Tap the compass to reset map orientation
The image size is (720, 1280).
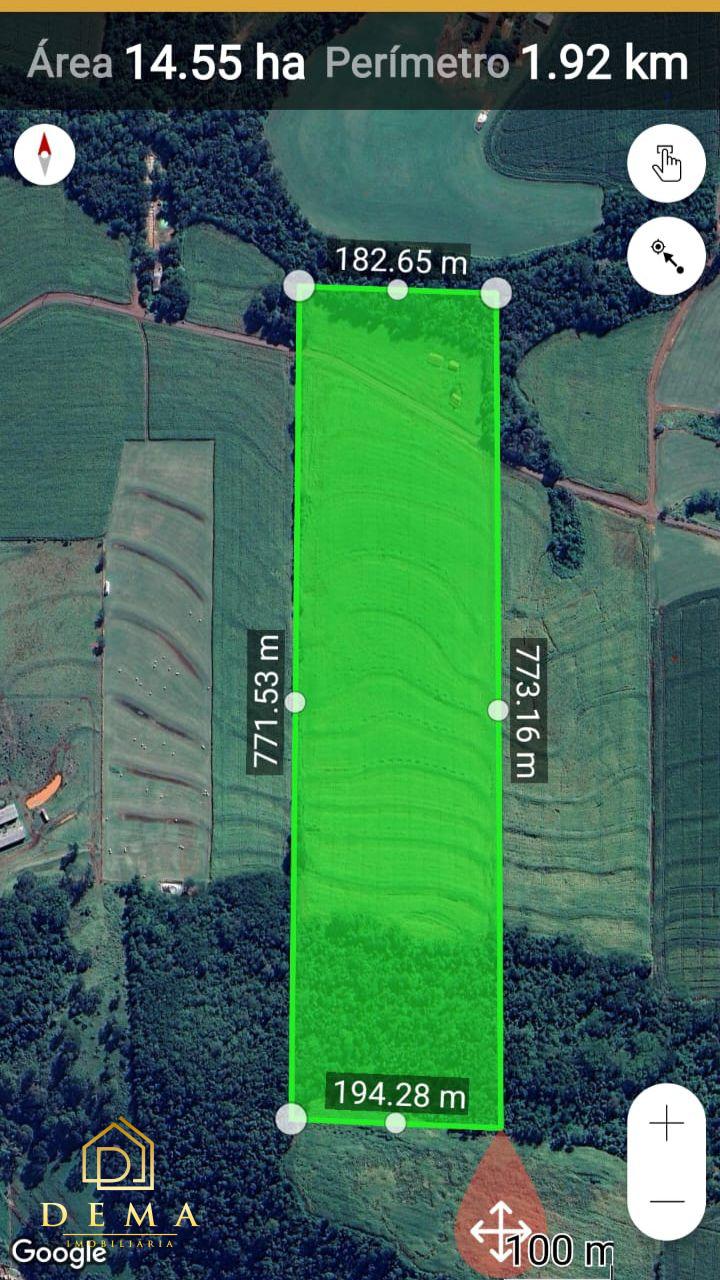coord(44,156)
